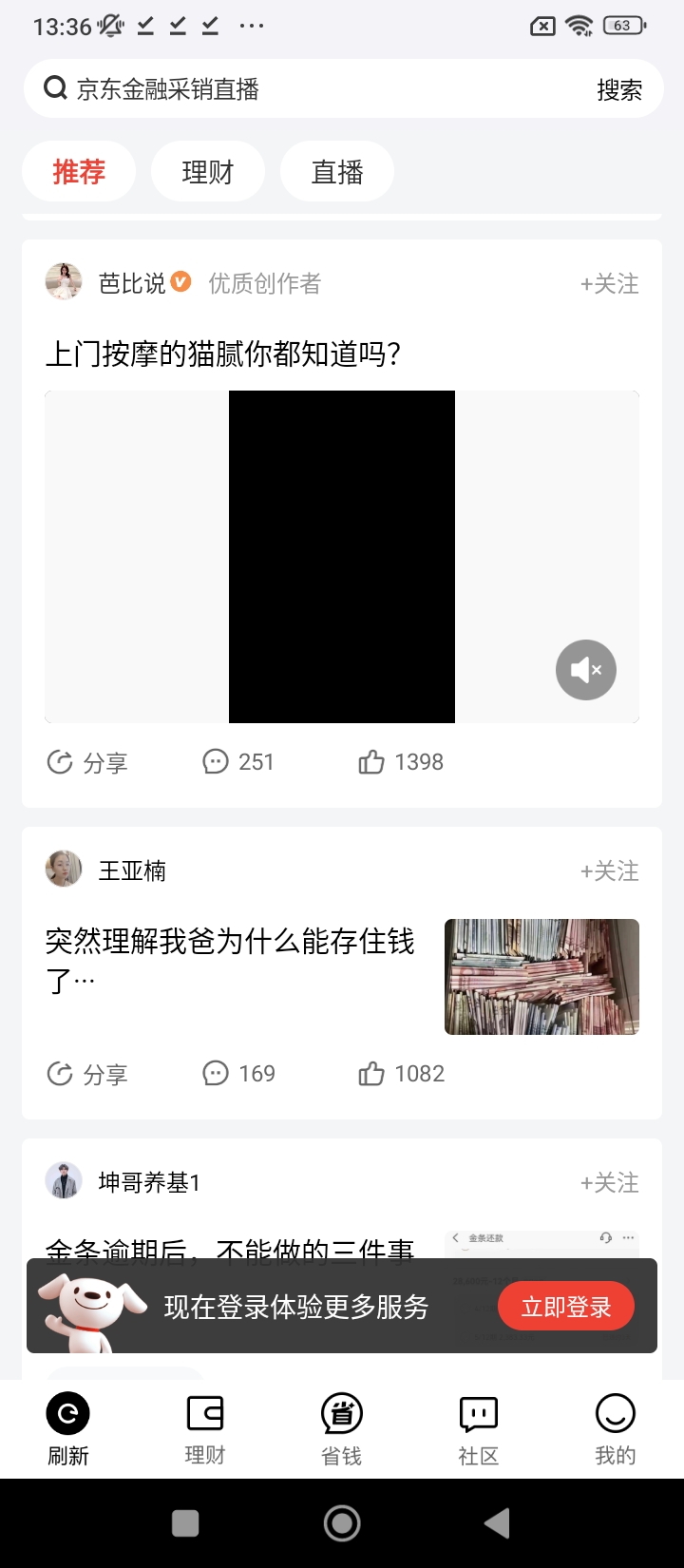Tap the 搜索 button

619,89
